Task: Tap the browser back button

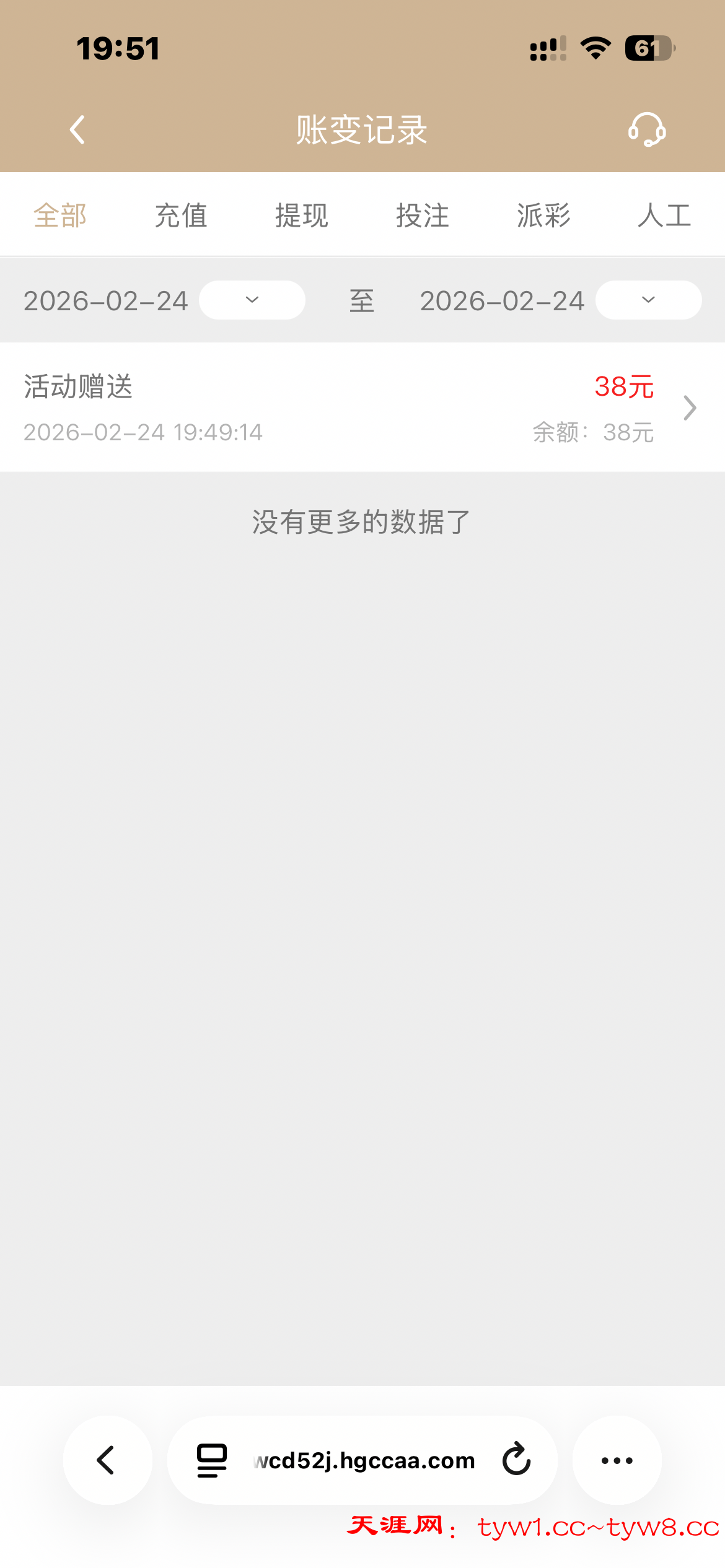Action: point(107,1460)
